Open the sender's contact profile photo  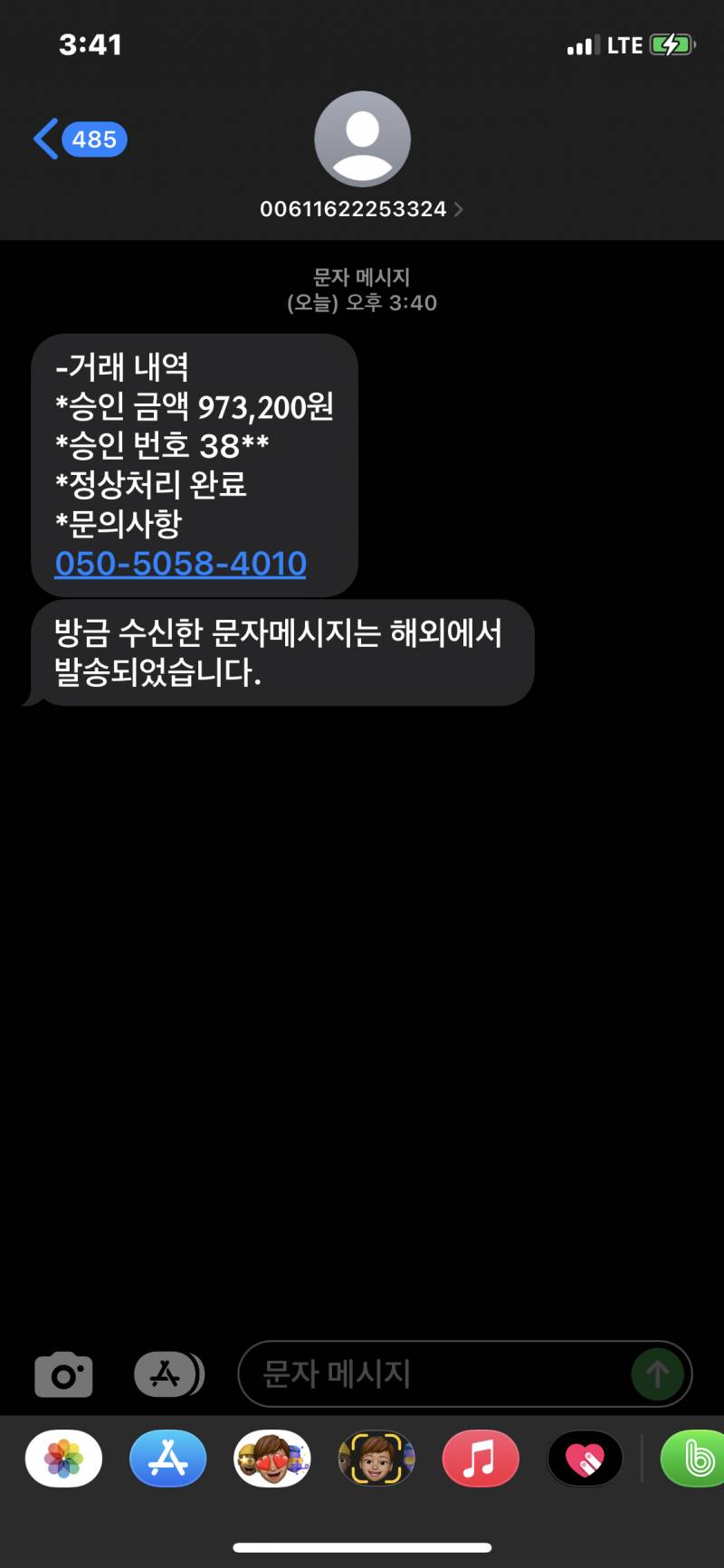pyautogui.click(x=362, y=139)
